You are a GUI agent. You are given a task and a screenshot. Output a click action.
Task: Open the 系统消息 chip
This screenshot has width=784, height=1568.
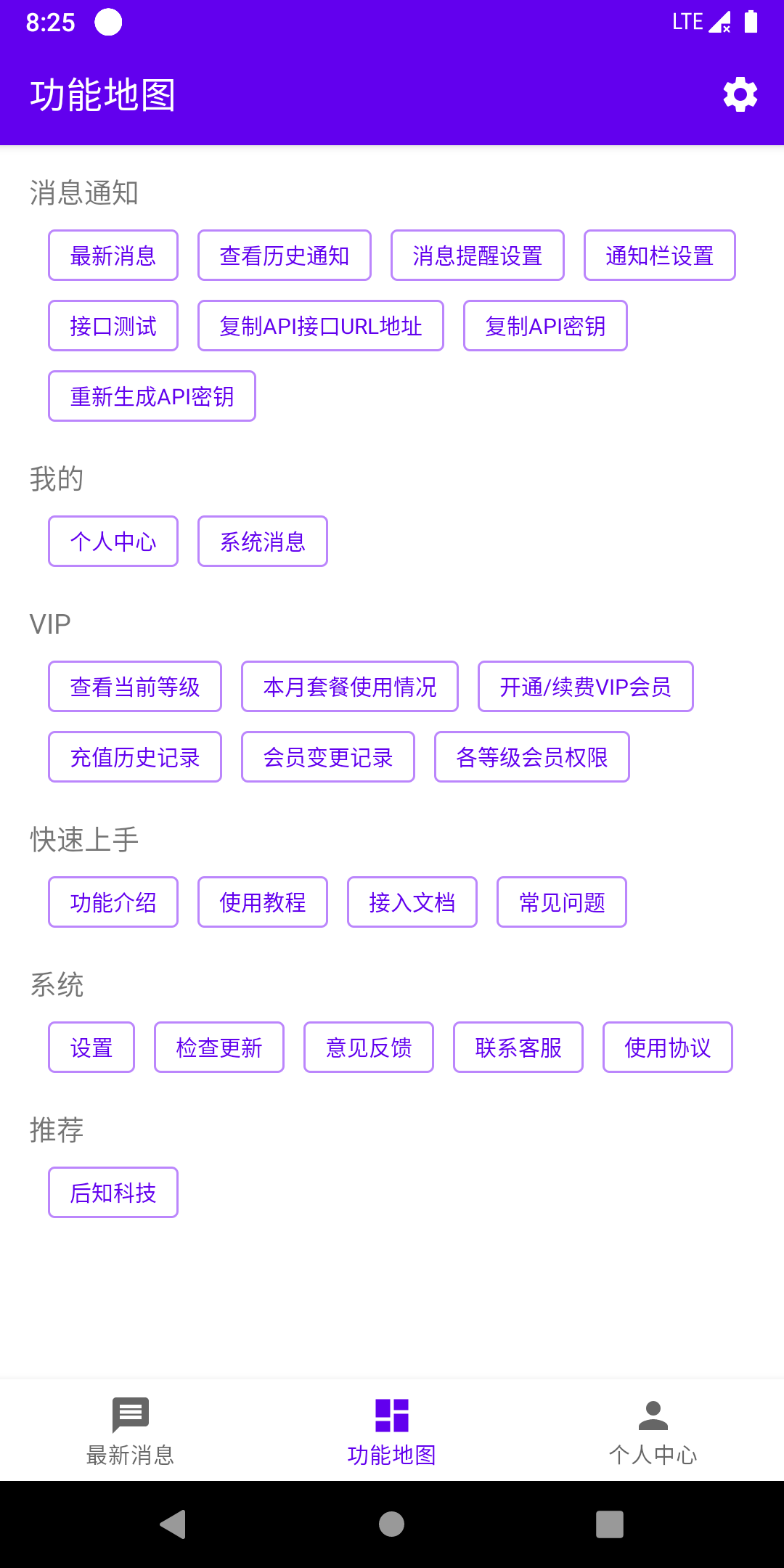(x=263, y=542)
